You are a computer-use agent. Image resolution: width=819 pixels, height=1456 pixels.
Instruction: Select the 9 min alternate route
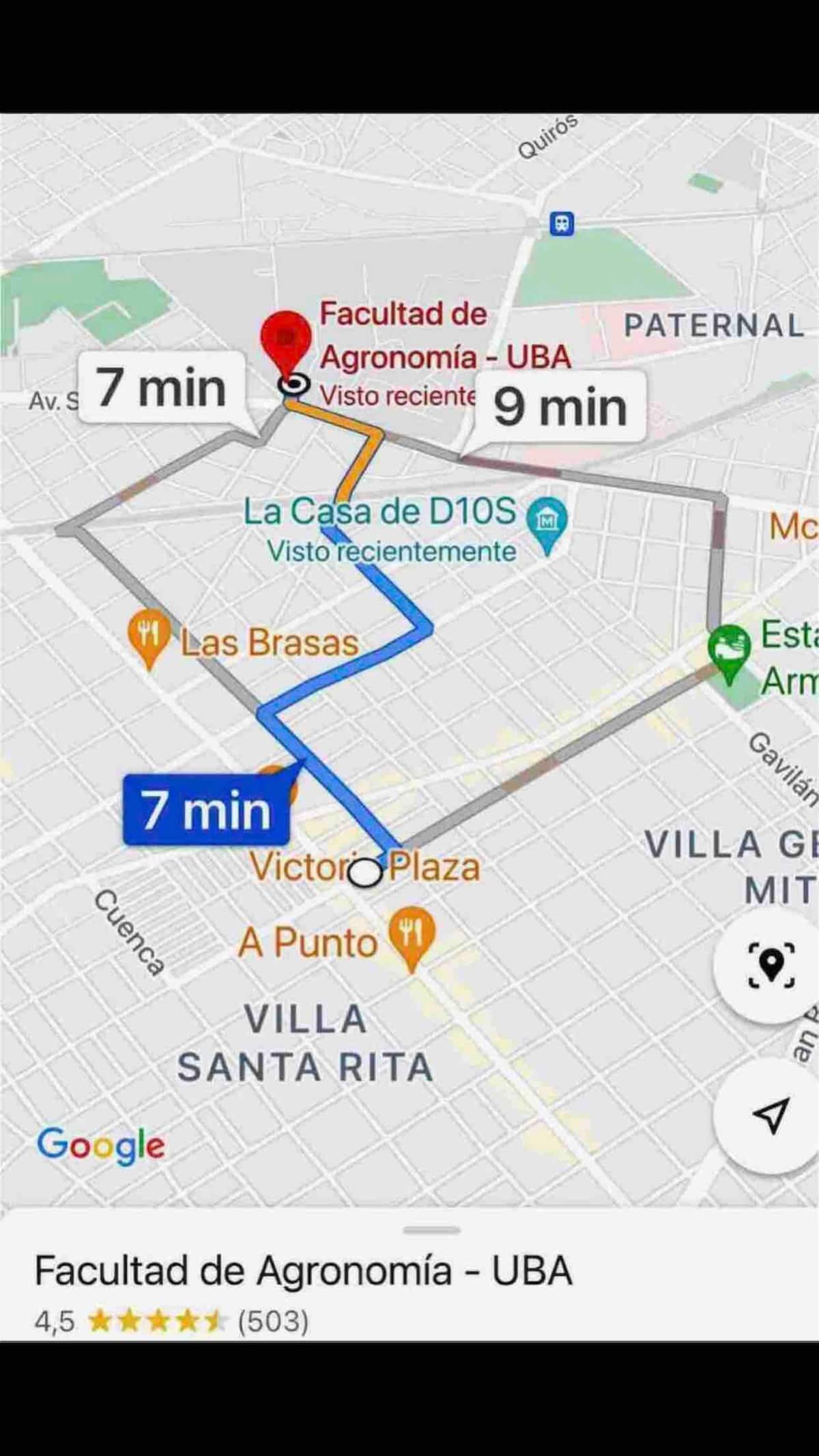coord(560,407)
